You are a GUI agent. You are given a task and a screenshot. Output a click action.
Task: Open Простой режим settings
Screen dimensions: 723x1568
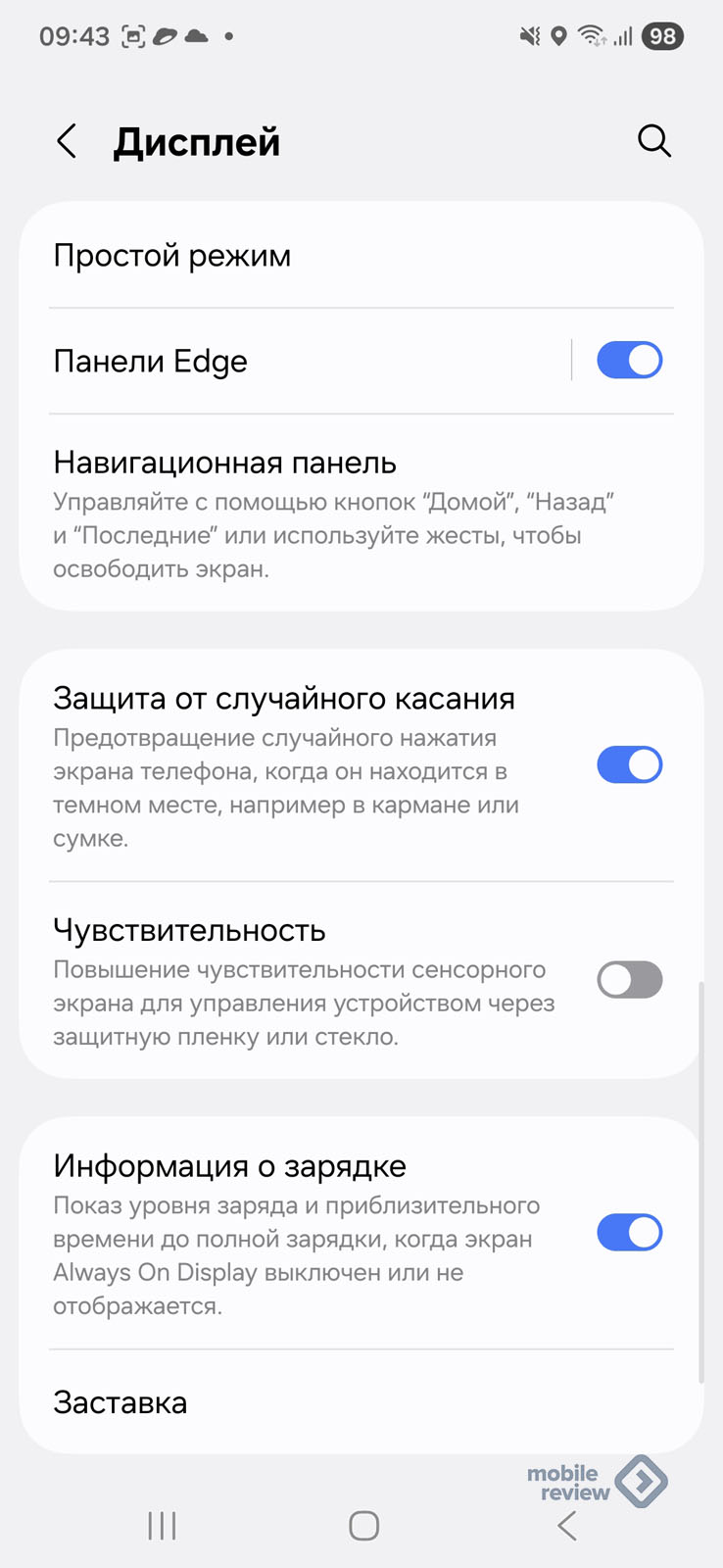click(x=361, y=256)
